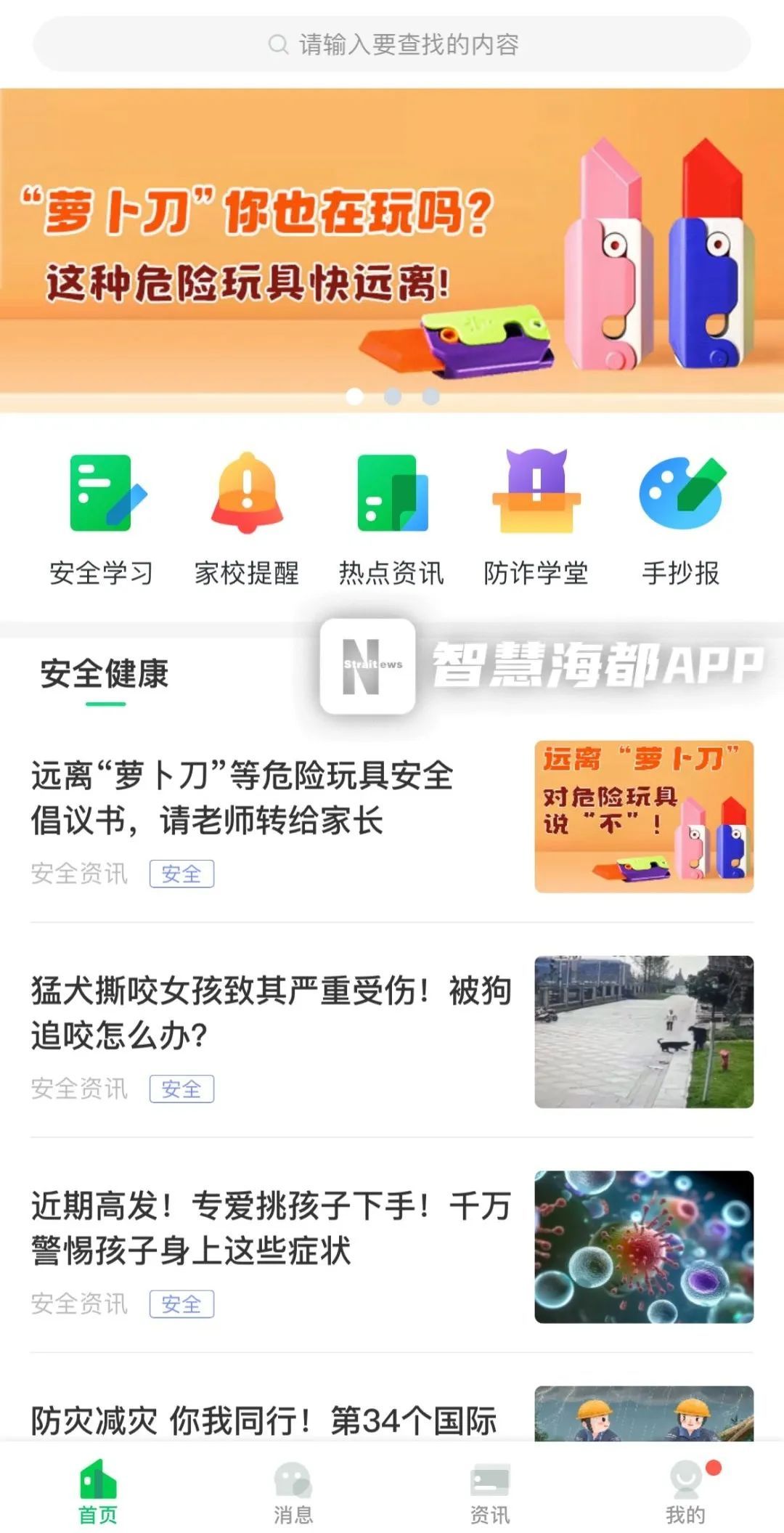784x1533 pixels.
Task: Go to the 我的 tab
Action: point(686,1493)
